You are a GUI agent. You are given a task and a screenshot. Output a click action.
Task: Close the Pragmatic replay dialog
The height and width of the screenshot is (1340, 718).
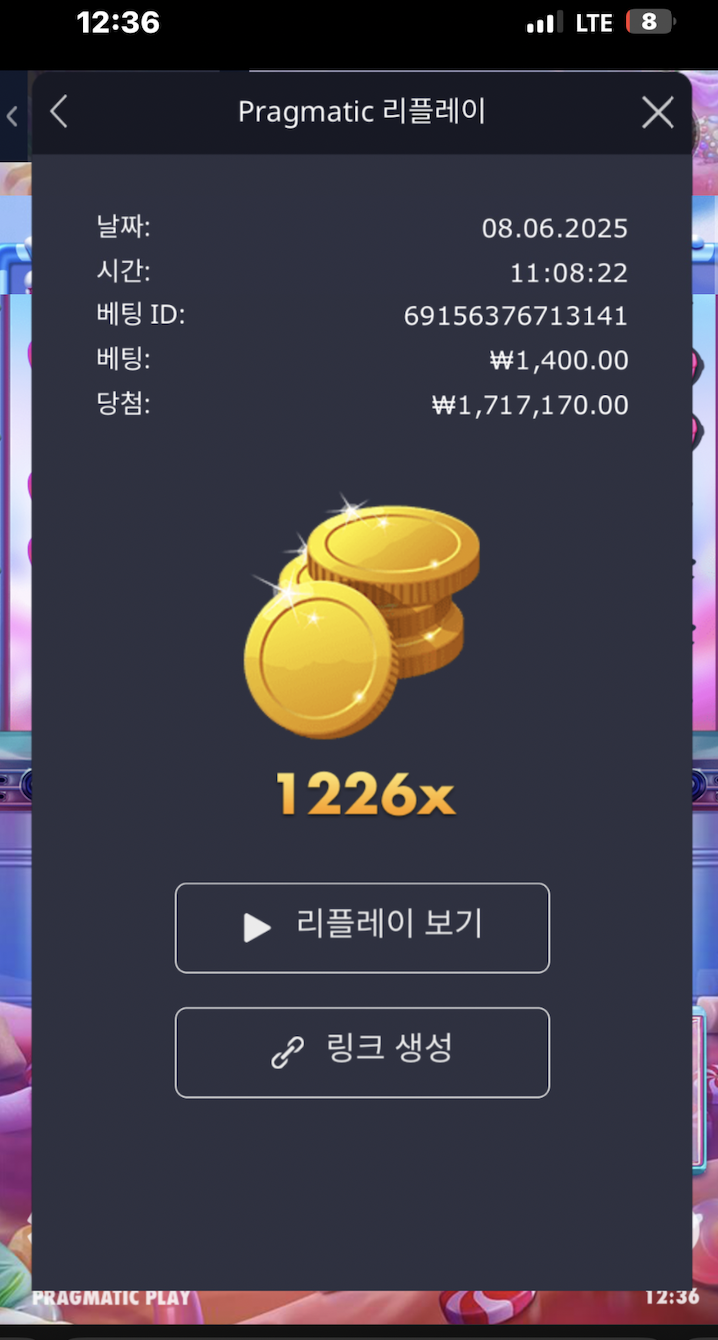657,113
